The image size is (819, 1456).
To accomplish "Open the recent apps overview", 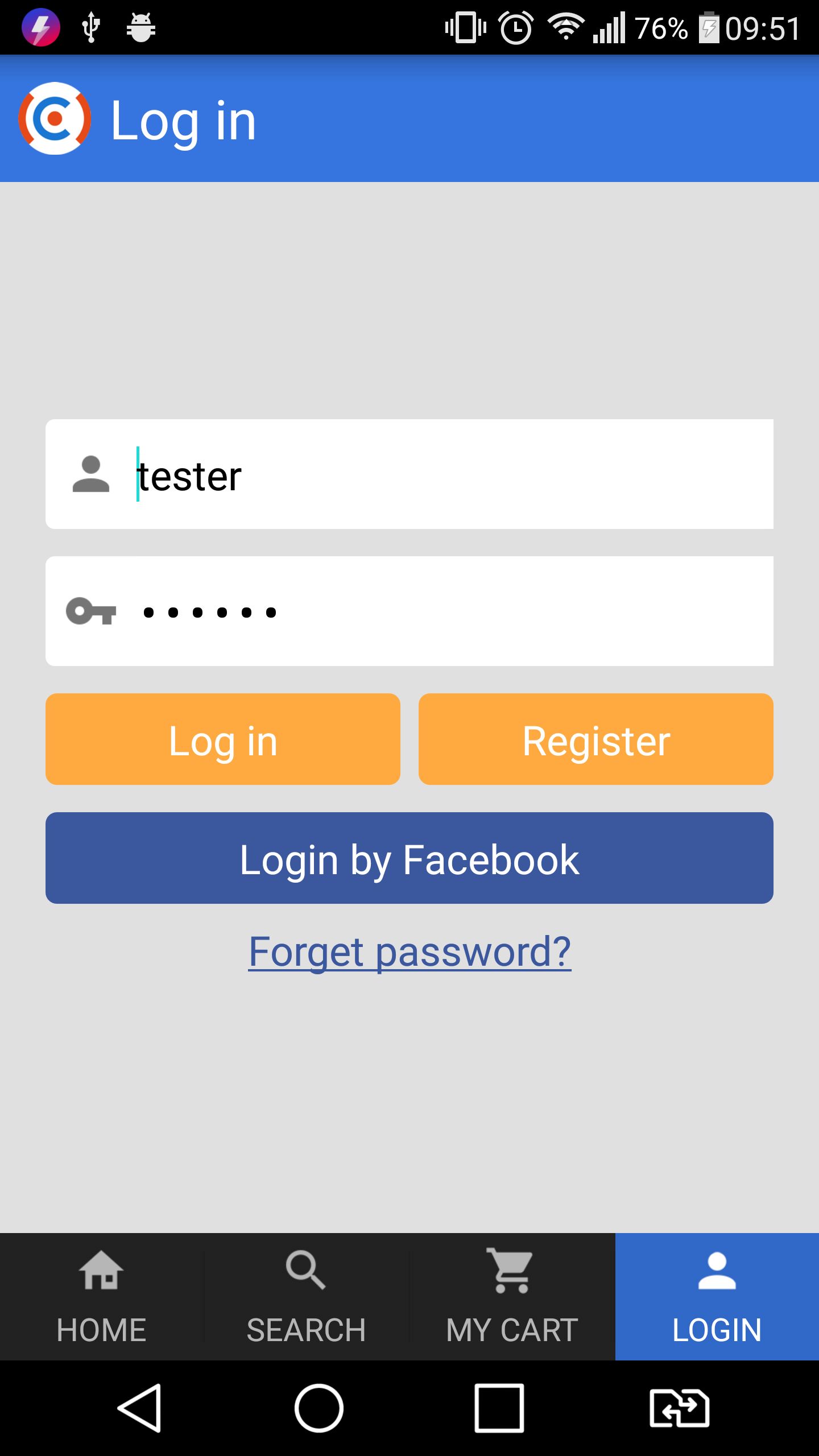I will [x=499, y=1408].
